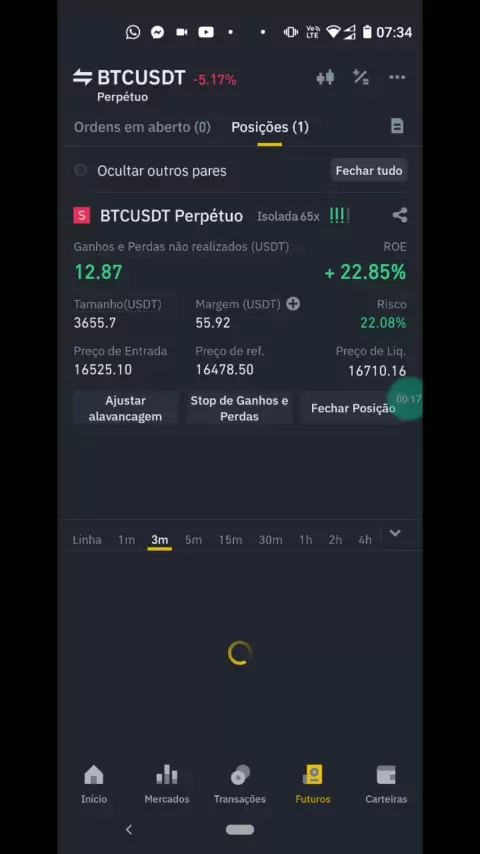Select the 5m chart interval
The height and width of the screenshot is (854, 480).
click(193, 540)
